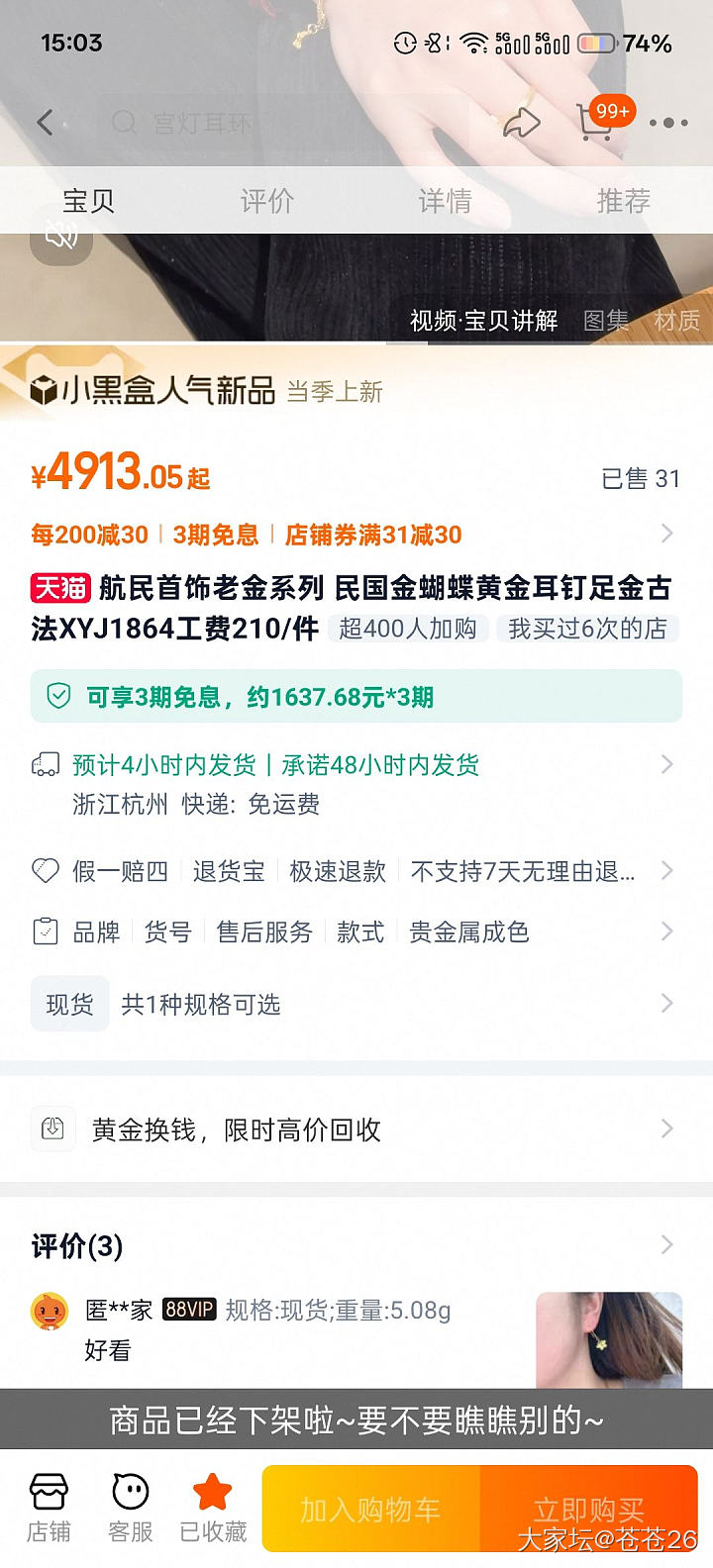Screen dimensions: 713x1568
Task: Switch to the 详情 tab
Action: pyautogui.click(x=445, y=201)
